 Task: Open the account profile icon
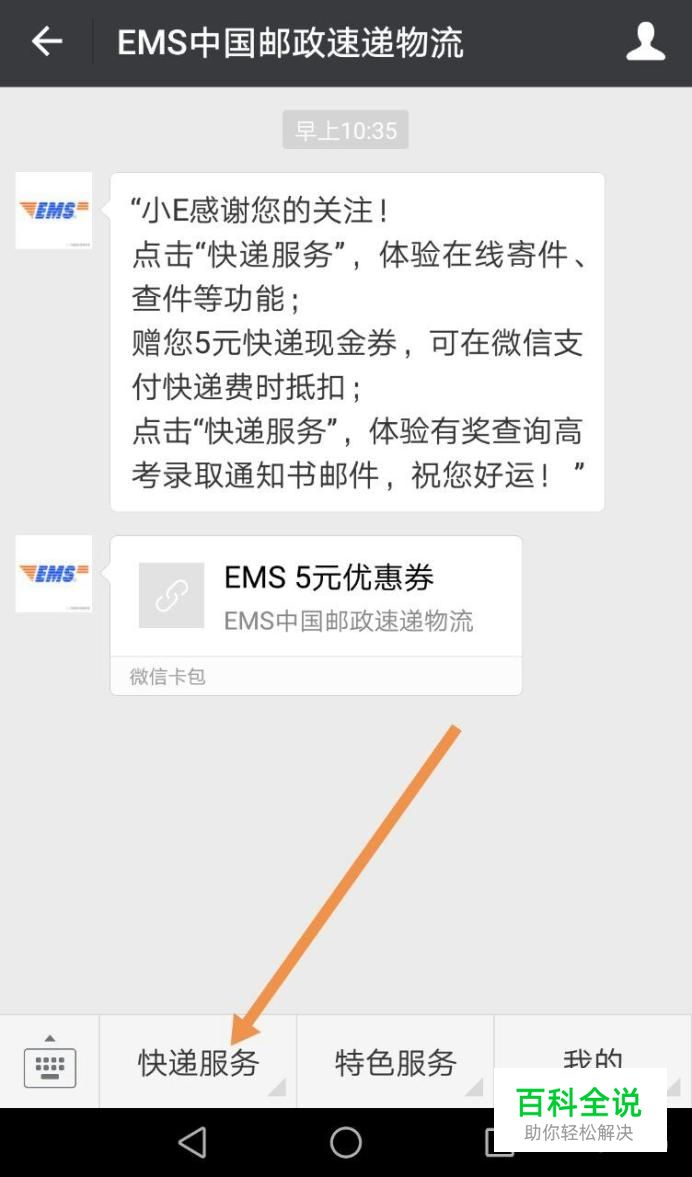point(645,42)
